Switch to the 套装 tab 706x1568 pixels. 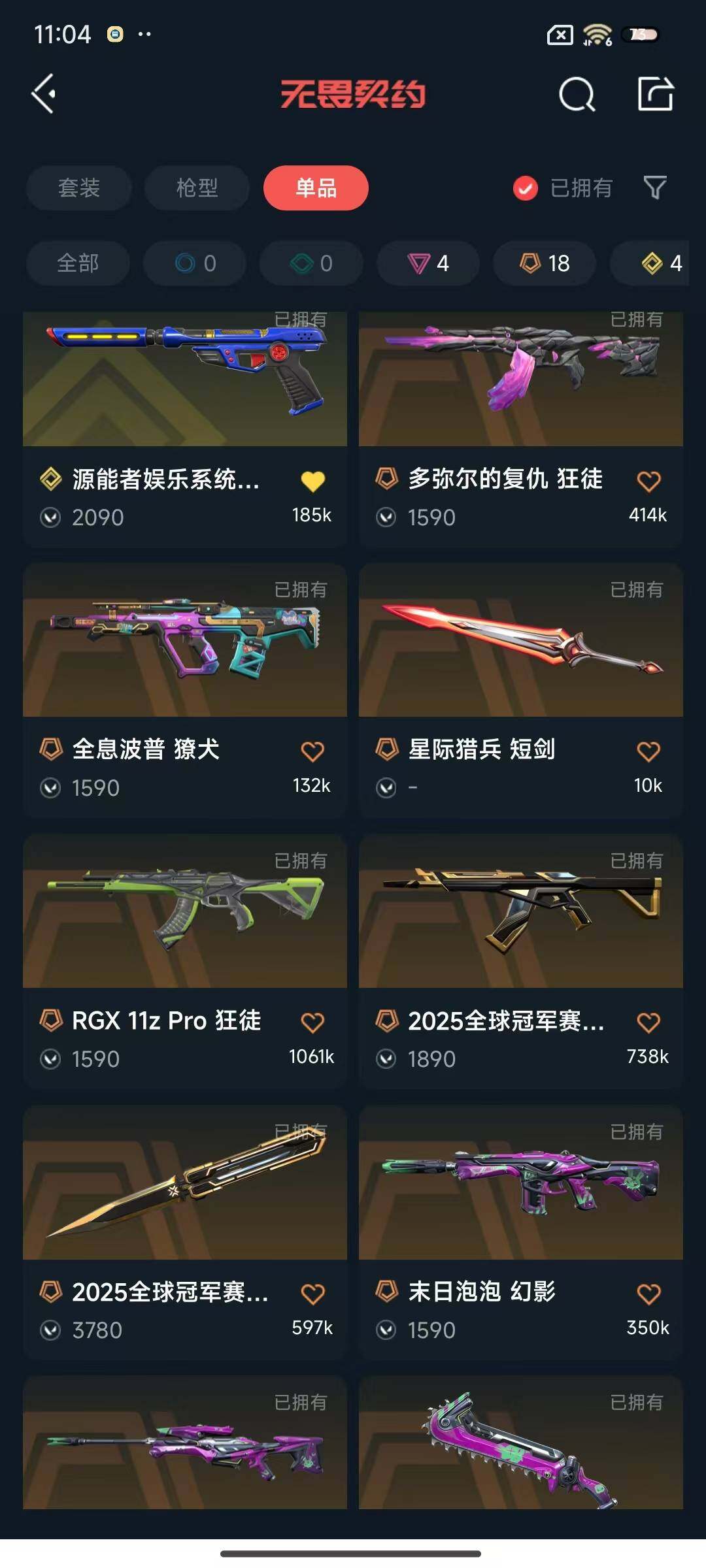[78, 188]
